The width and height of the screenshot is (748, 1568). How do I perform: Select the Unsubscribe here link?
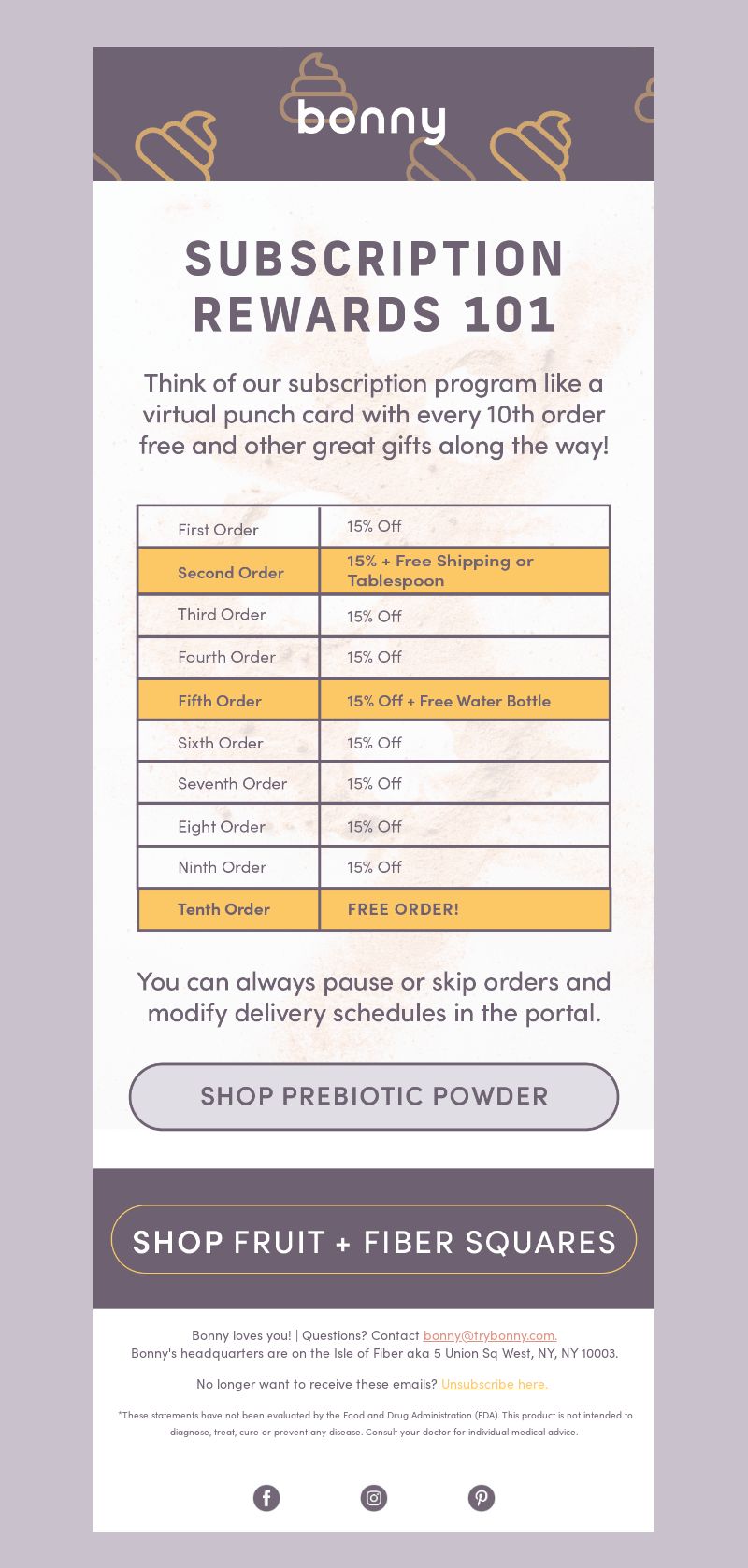(x=495, y=1384)
